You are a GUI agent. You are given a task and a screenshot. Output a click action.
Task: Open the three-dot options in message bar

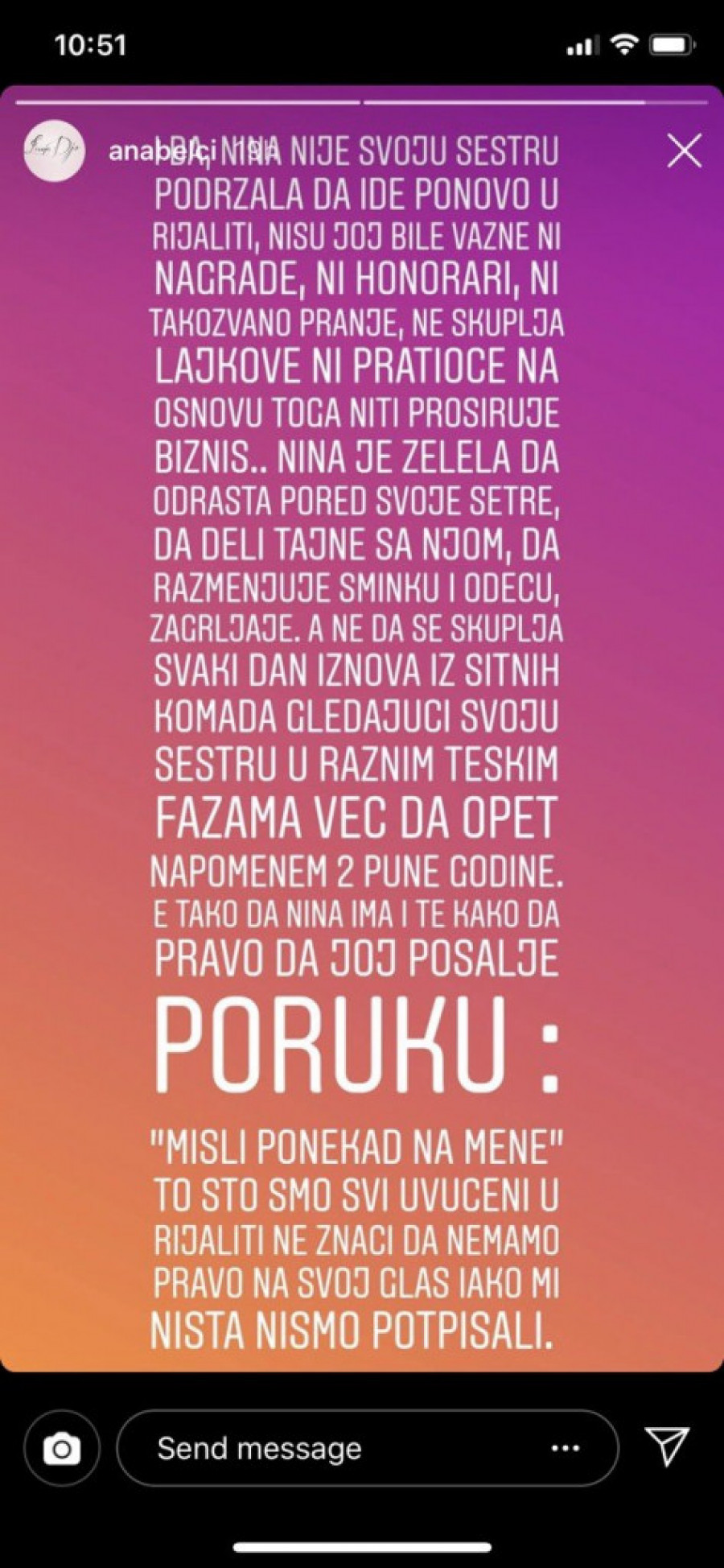[566, 1448]
